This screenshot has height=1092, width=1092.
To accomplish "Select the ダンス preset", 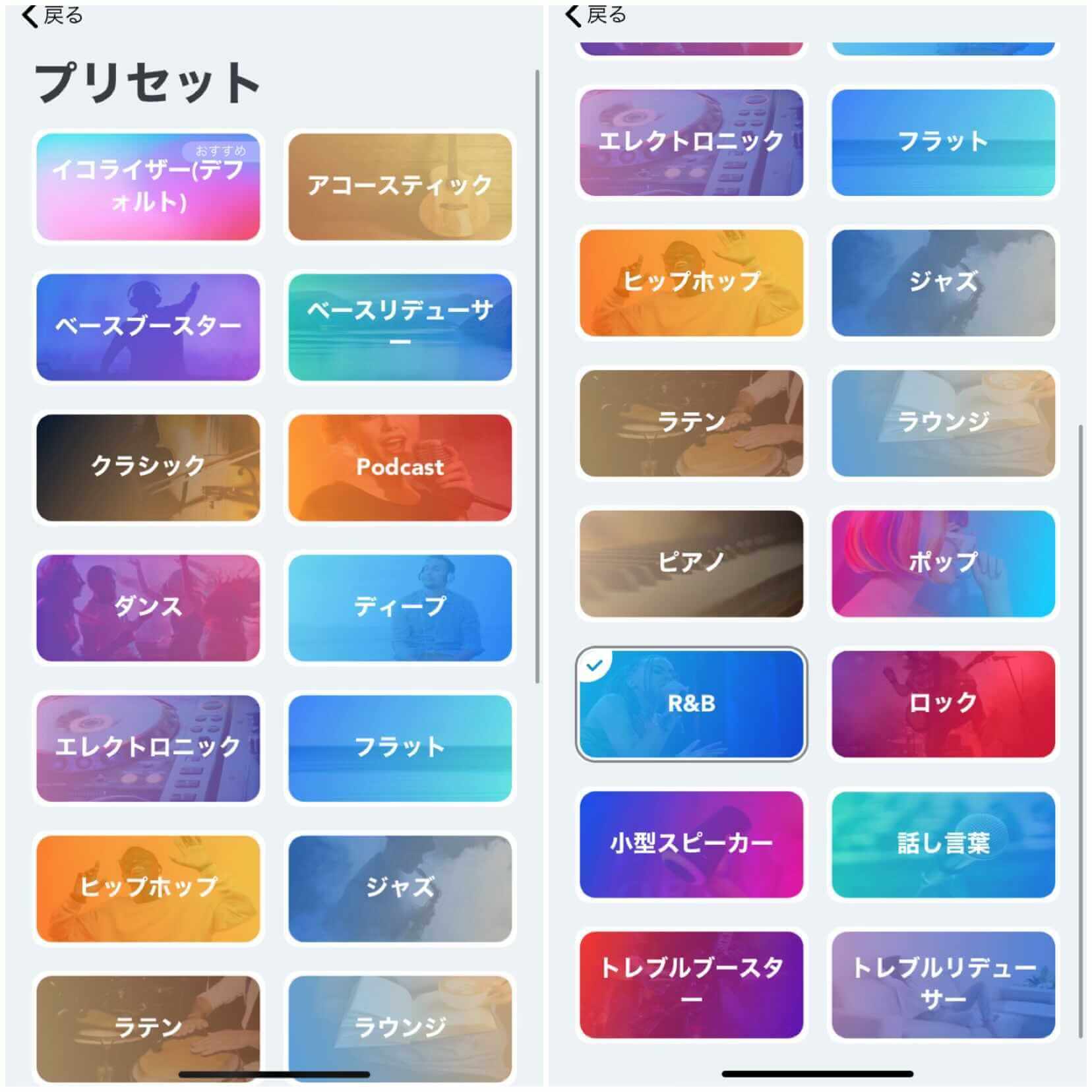I will (148, 607).
